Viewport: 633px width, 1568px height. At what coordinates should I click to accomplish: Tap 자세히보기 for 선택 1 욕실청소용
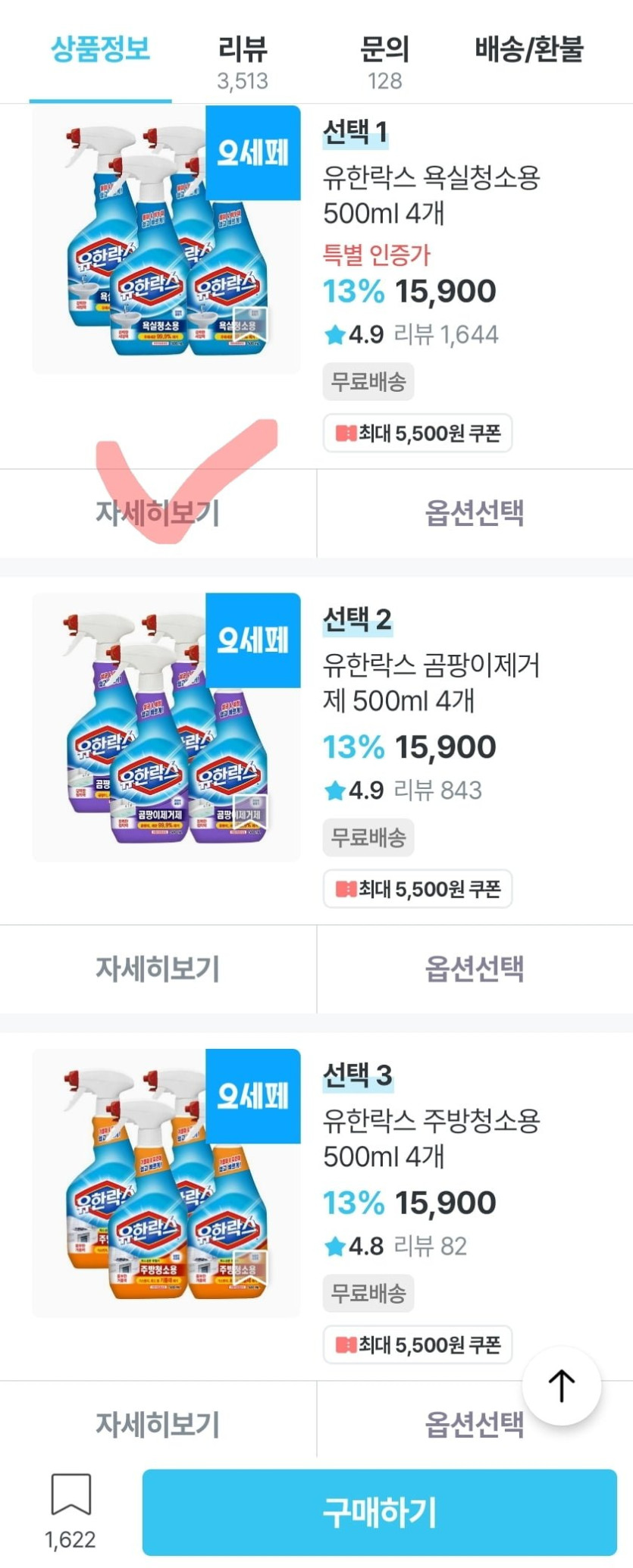tap(158, 513)
